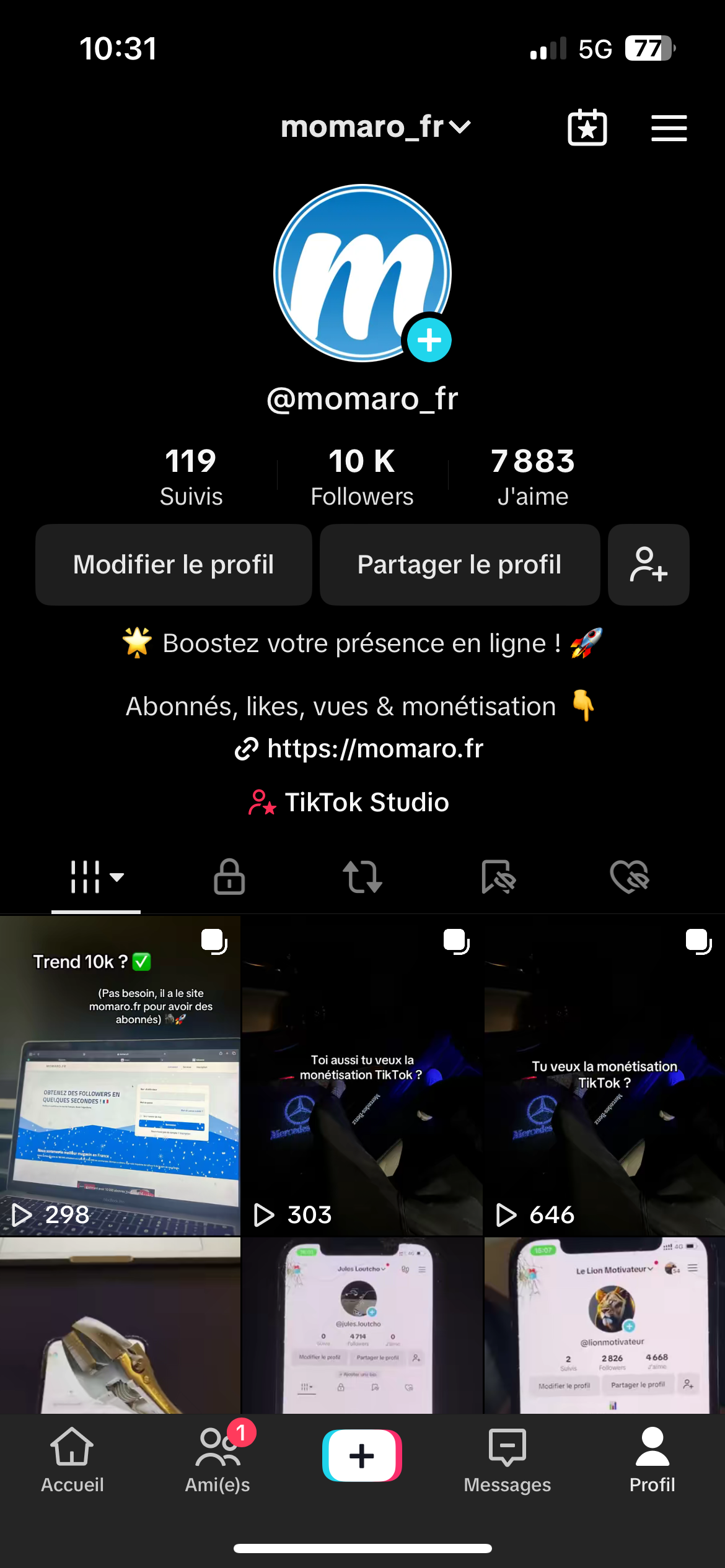Change profile photo via plus badge
Screen dimensions: 725x1568
(429, 340)
